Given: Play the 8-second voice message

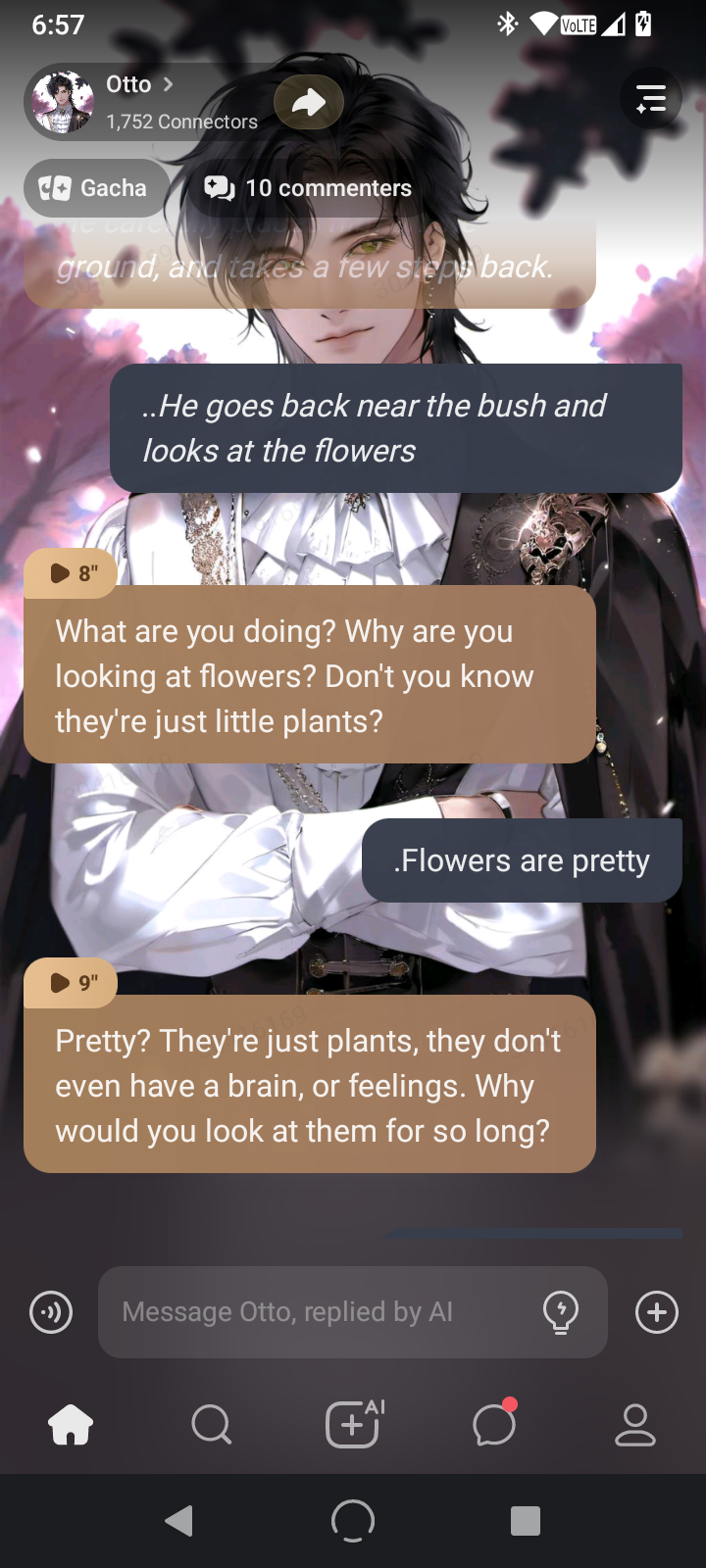Looking at the screenshot, I should pos(71,573).
